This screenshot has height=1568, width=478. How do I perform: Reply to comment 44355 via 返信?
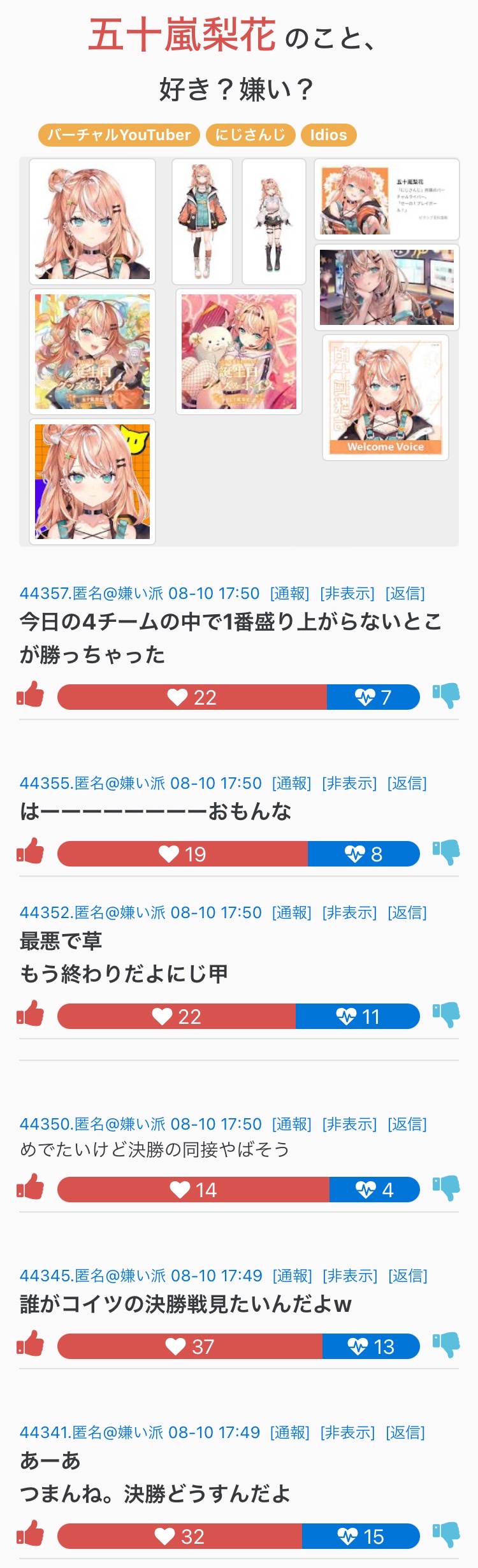[x=407, y=783]
